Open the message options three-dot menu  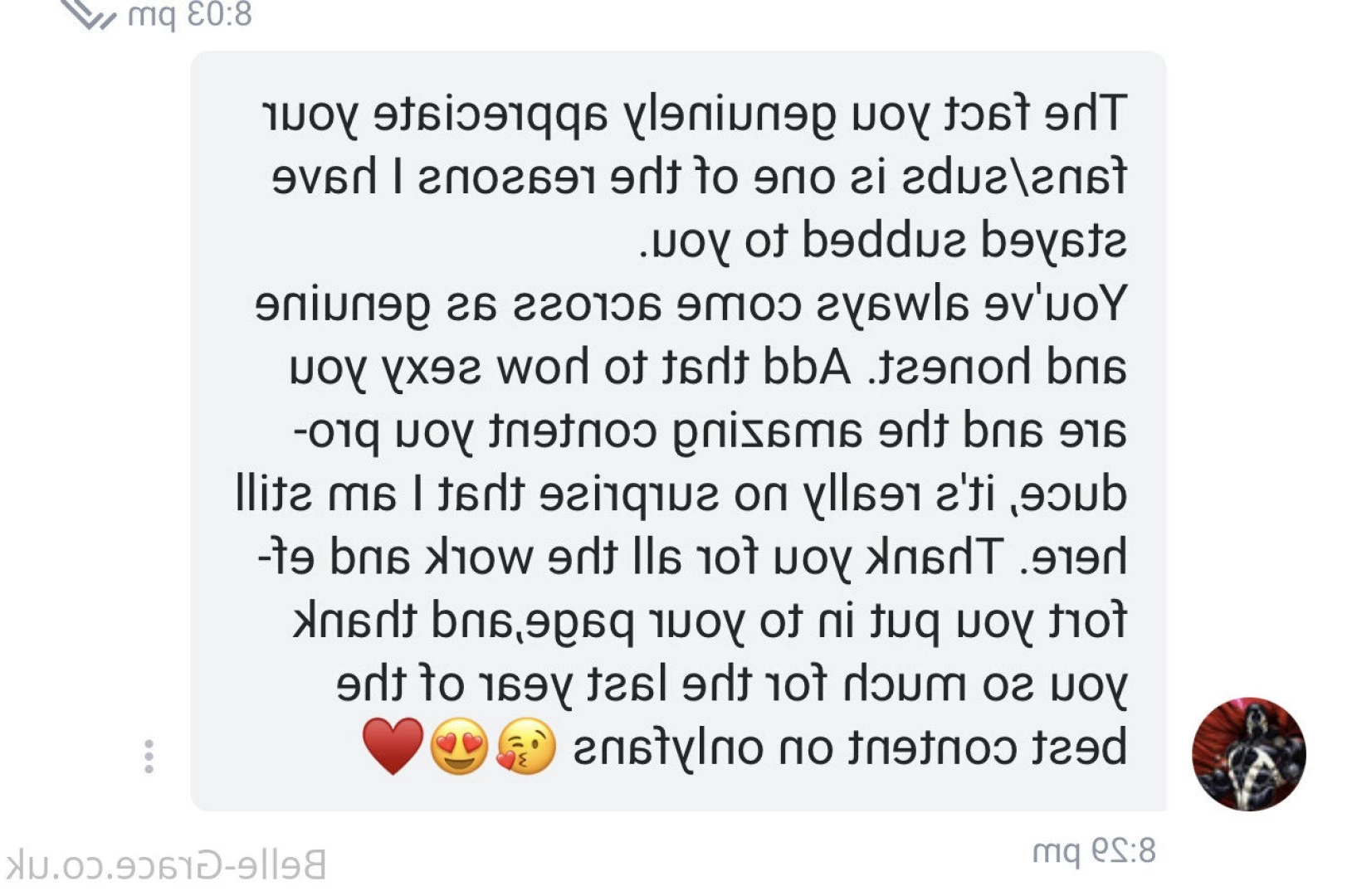(x=149, y=757)
